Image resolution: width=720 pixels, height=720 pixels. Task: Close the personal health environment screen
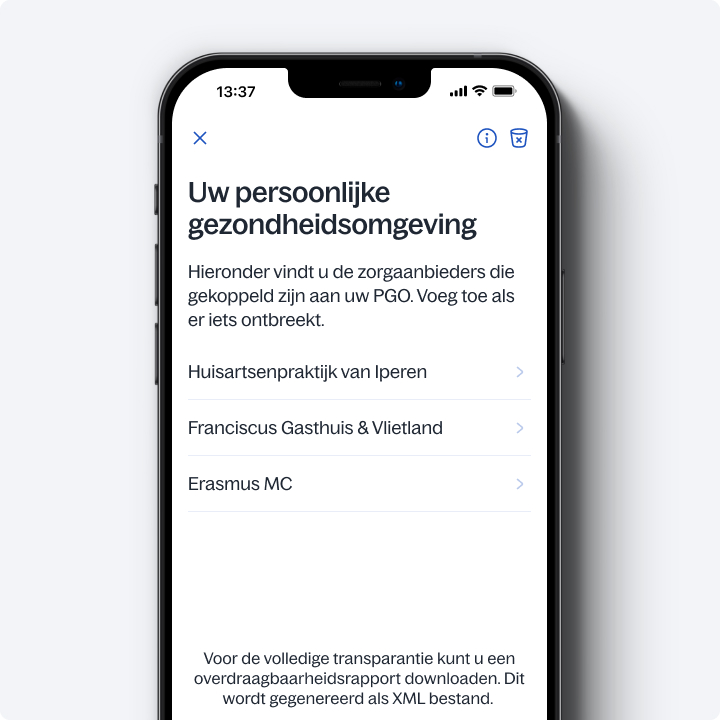pos(200,138)
